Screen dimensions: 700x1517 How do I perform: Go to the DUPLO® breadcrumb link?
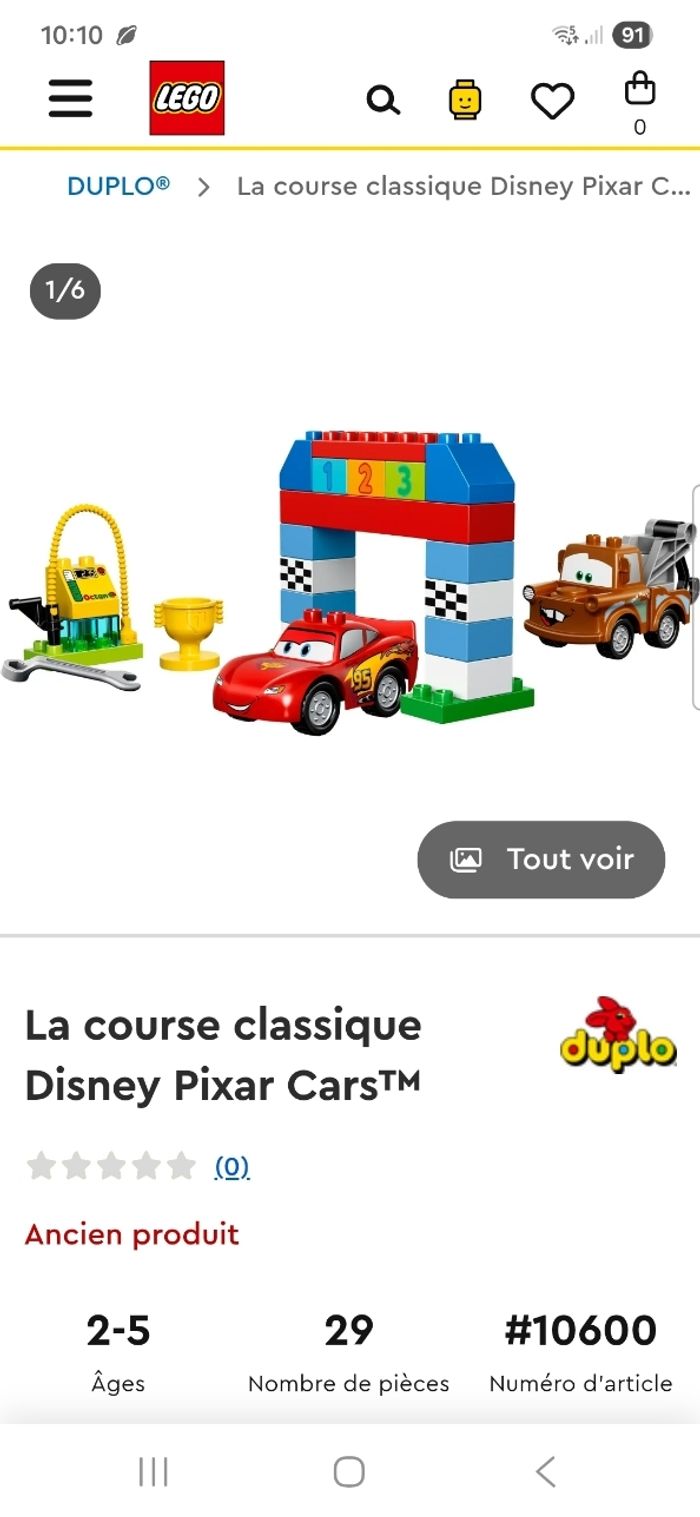118,186
